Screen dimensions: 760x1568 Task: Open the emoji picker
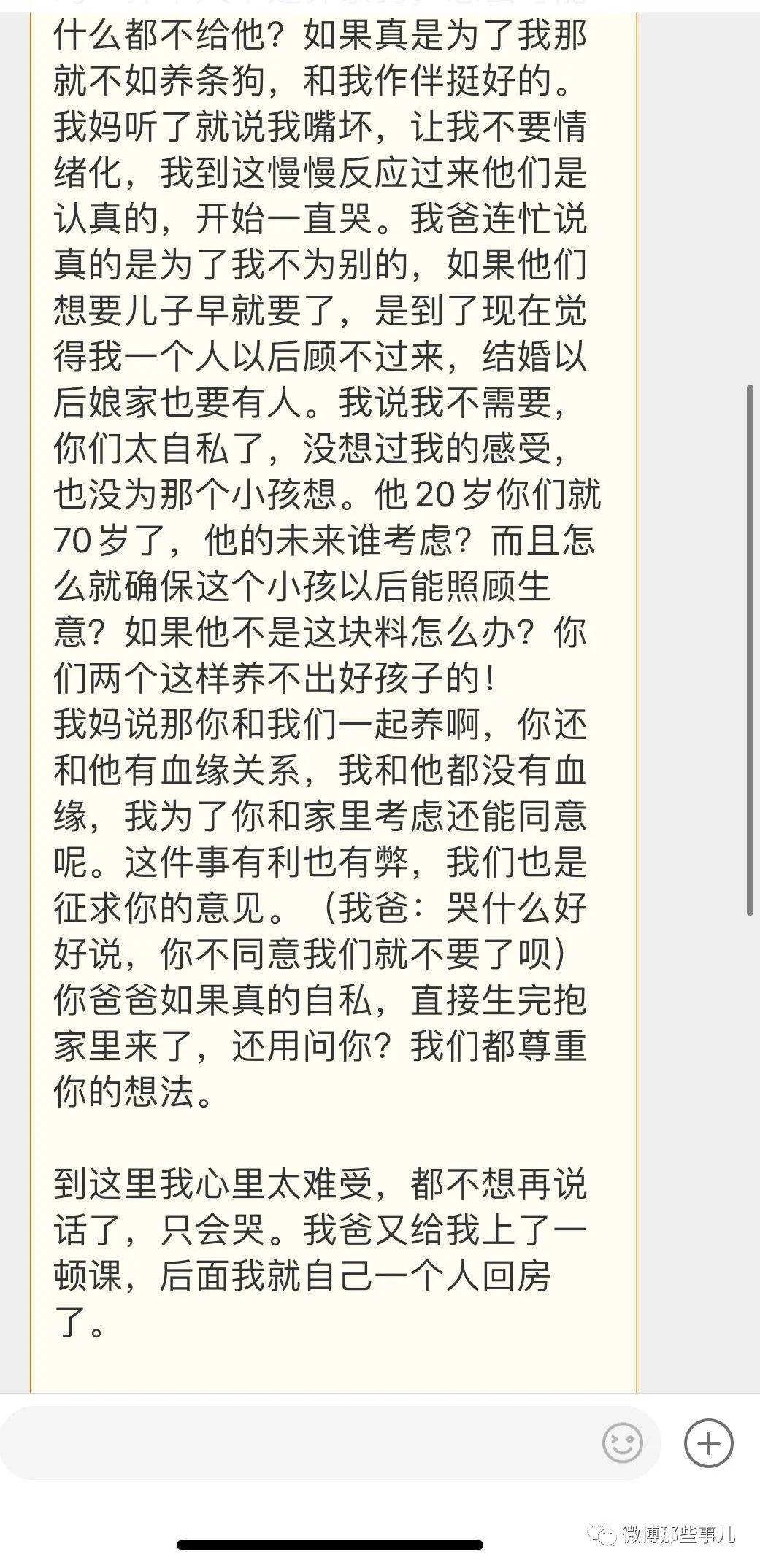pos(623,1443)
